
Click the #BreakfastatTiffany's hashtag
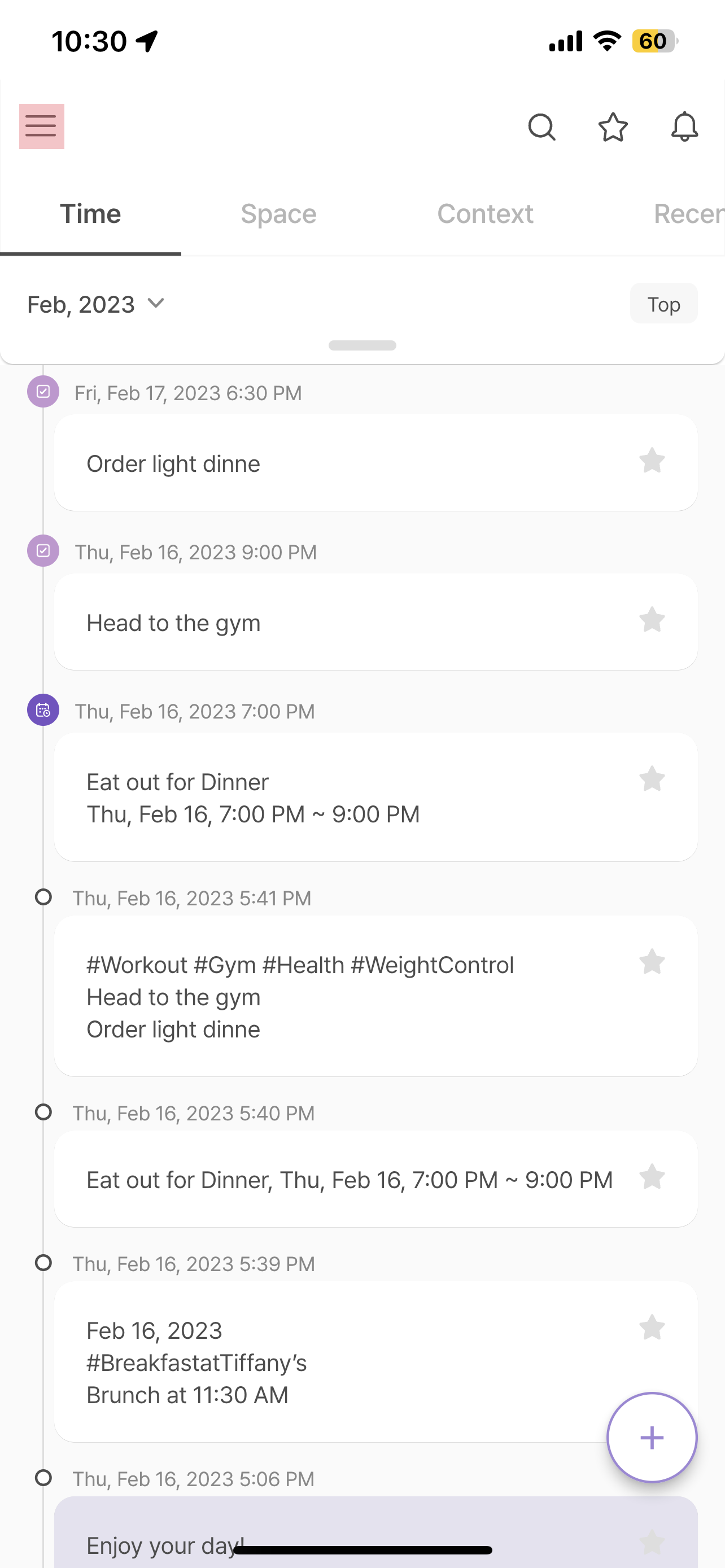point(196,1363)
